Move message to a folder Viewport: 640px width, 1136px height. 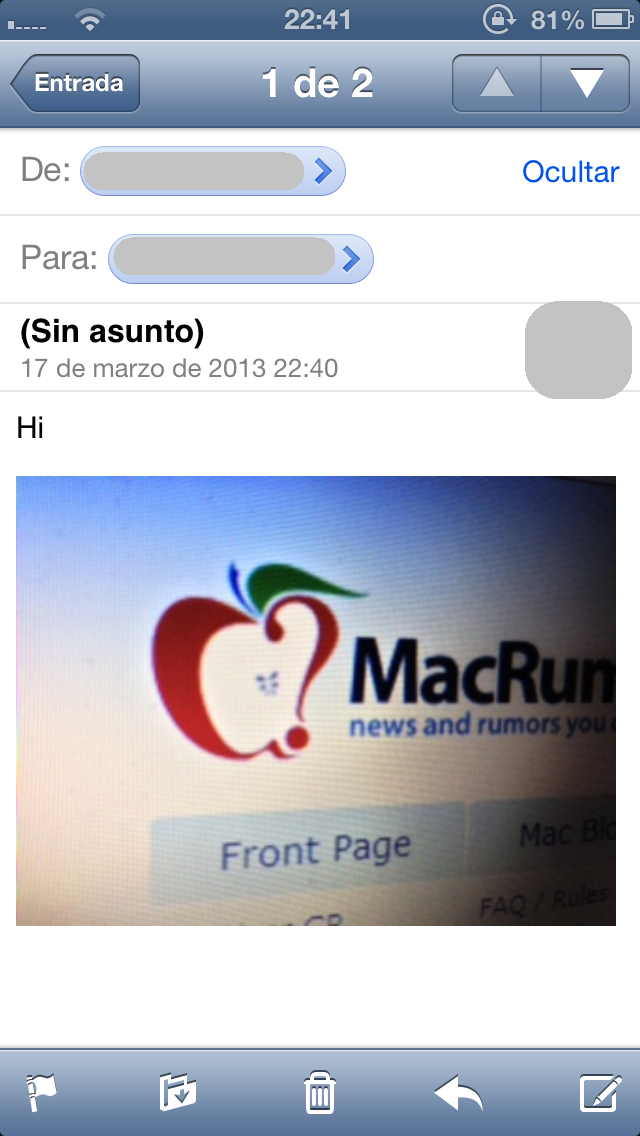tap(178, 1093)
